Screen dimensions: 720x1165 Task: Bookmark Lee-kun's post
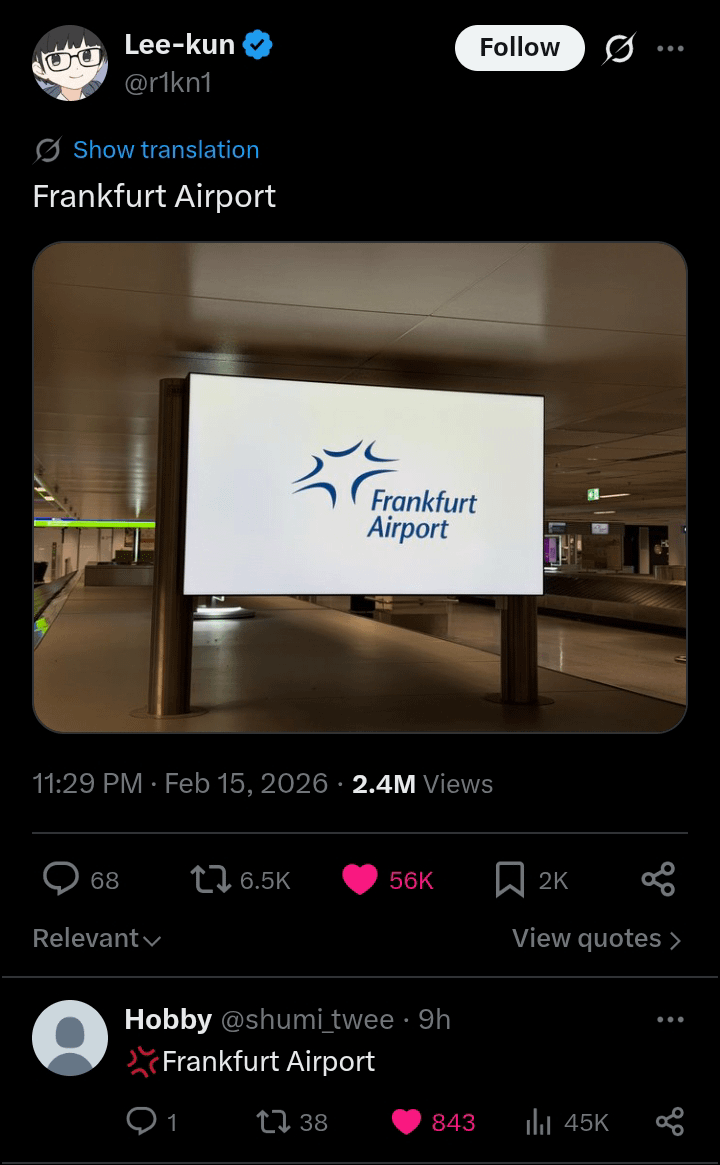pyautogui.click(x=510, y=880)
